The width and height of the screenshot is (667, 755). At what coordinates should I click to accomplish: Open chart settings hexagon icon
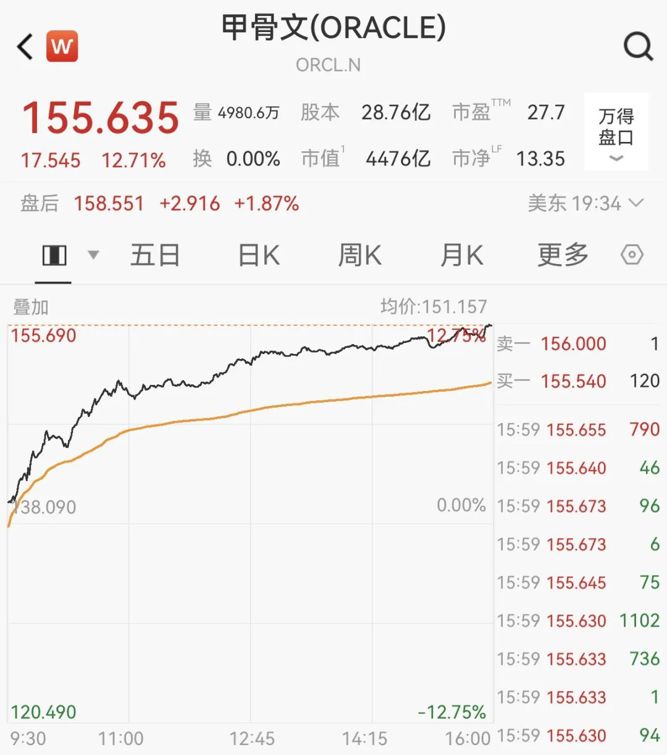click(632, 255)
